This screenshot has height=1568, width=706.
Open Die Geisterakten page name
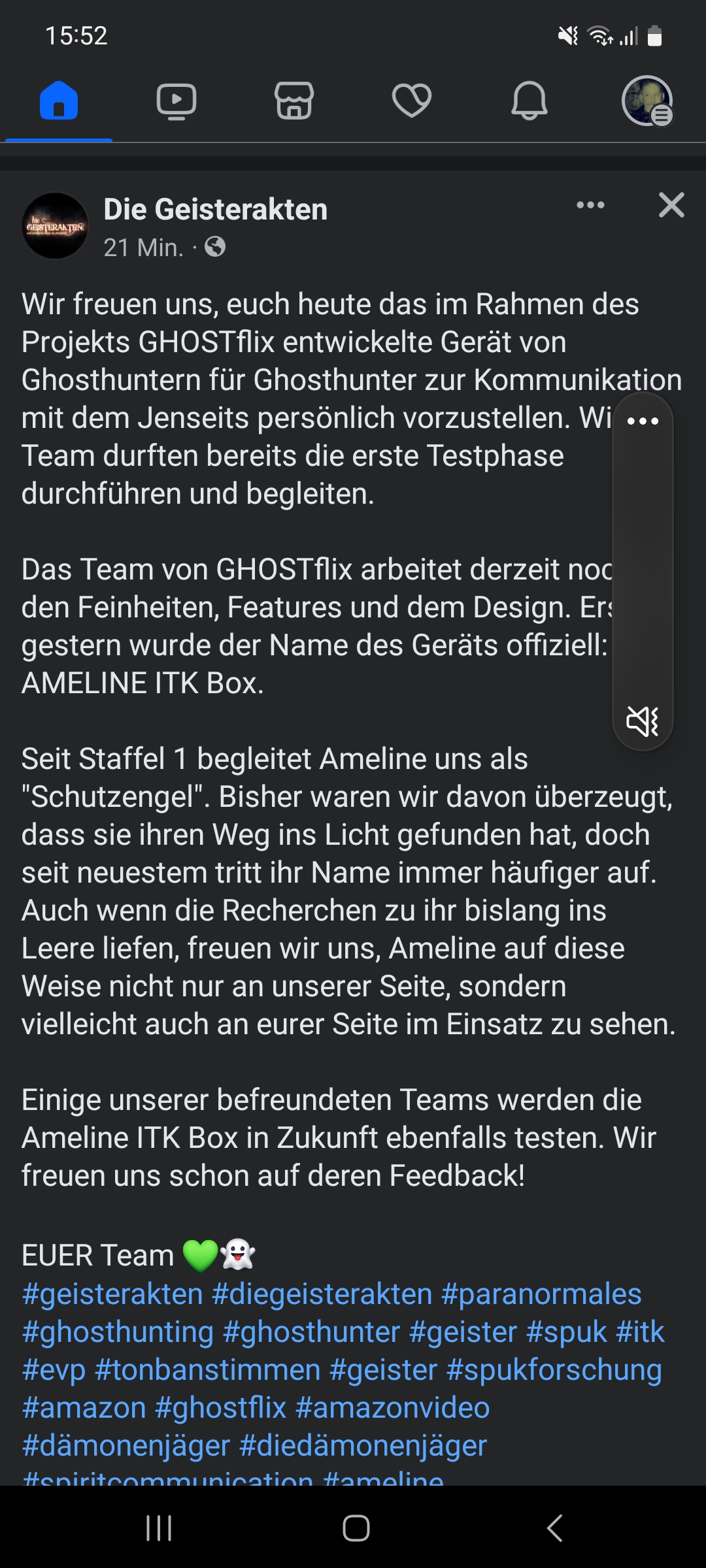(216, 210)
